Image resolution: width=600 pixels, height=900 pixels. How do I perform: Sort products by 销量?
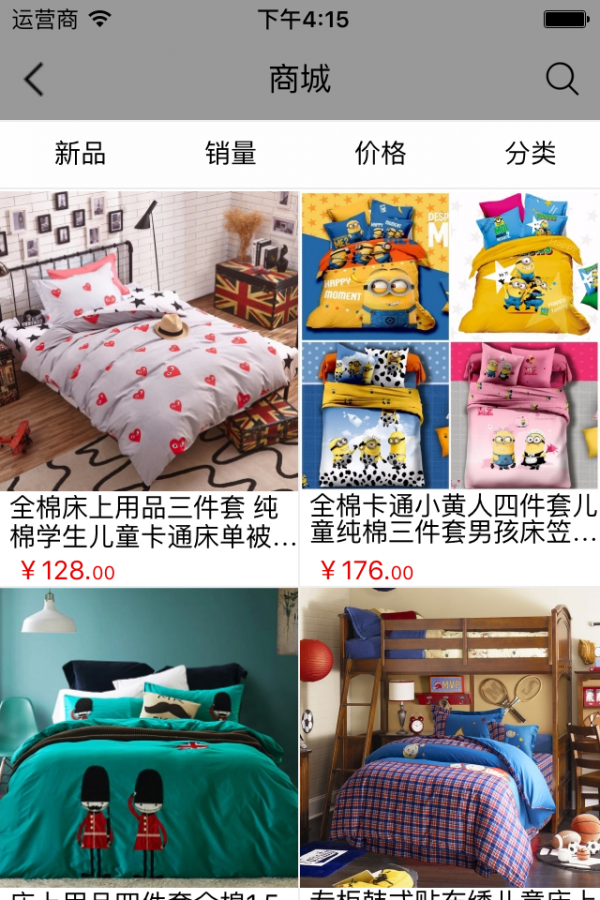click(231, 153)
